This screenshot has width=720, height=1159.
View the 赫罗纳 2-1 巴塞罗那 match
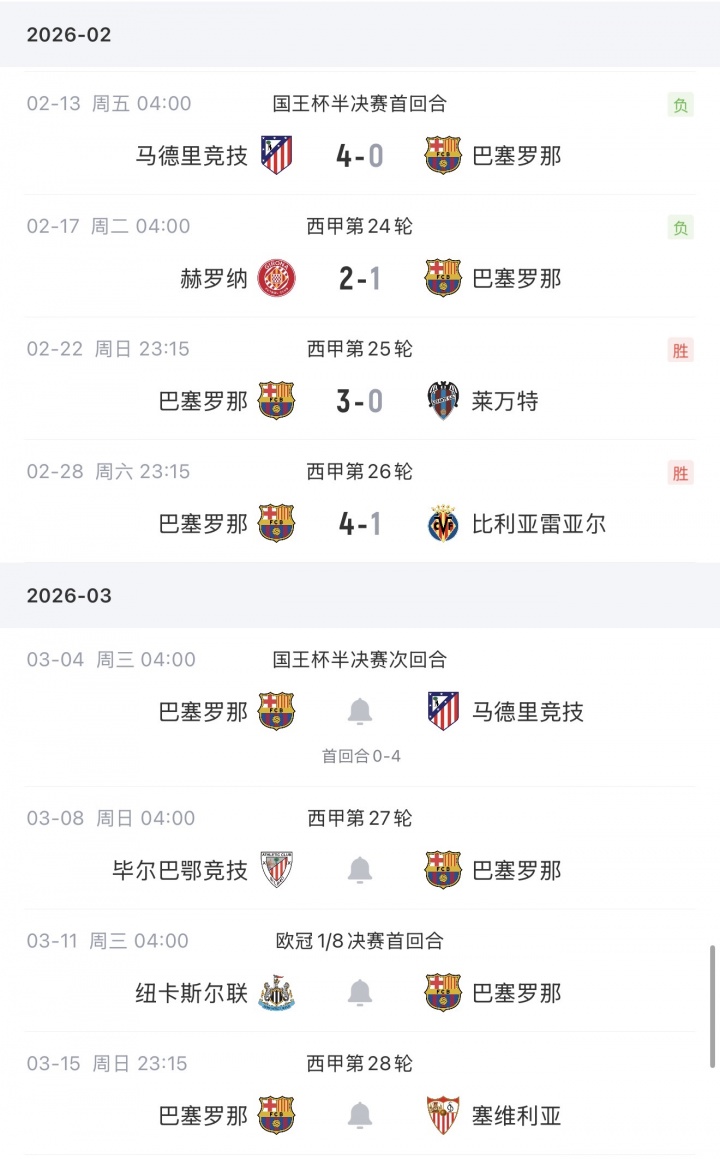coord(360,278)
